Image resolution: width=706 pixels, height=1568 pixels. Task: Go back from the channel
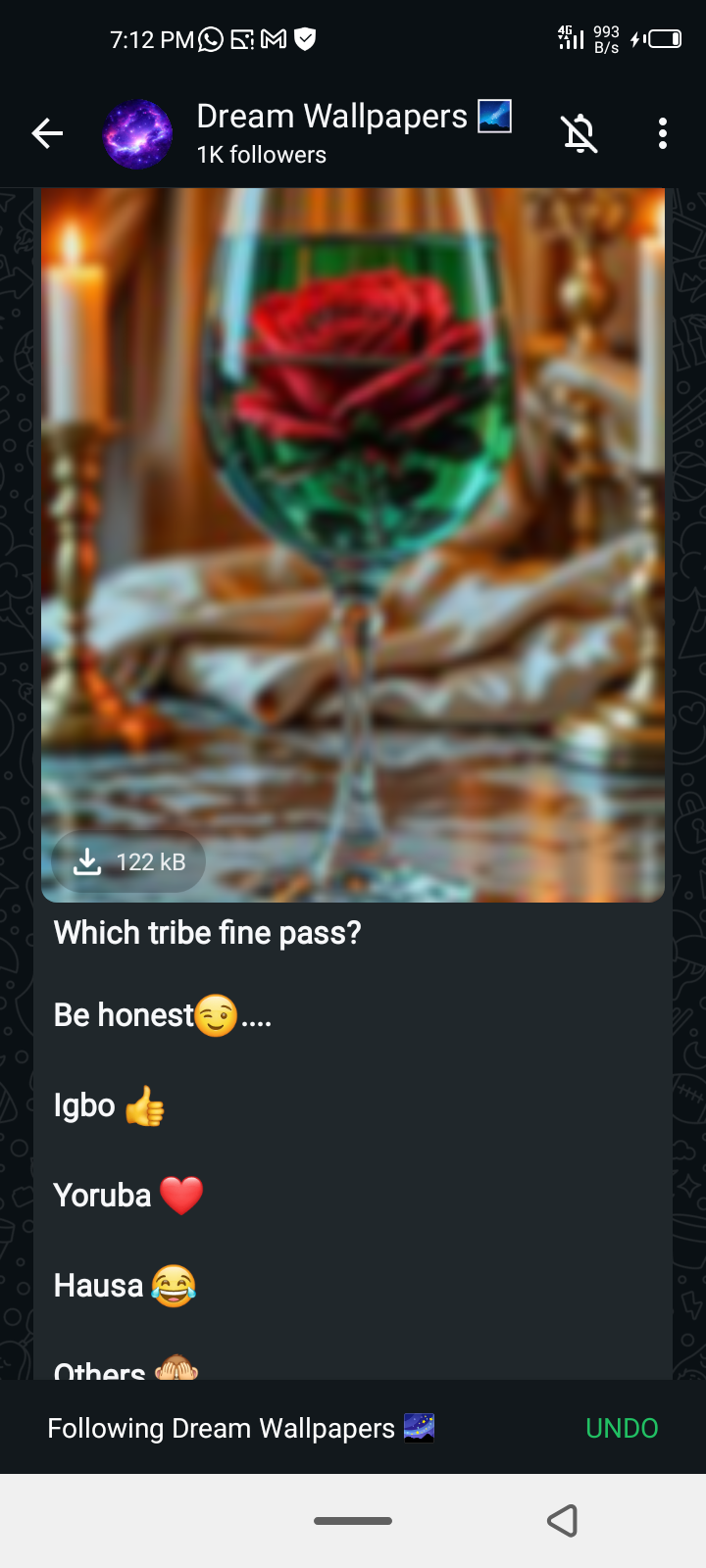[47, 133]
